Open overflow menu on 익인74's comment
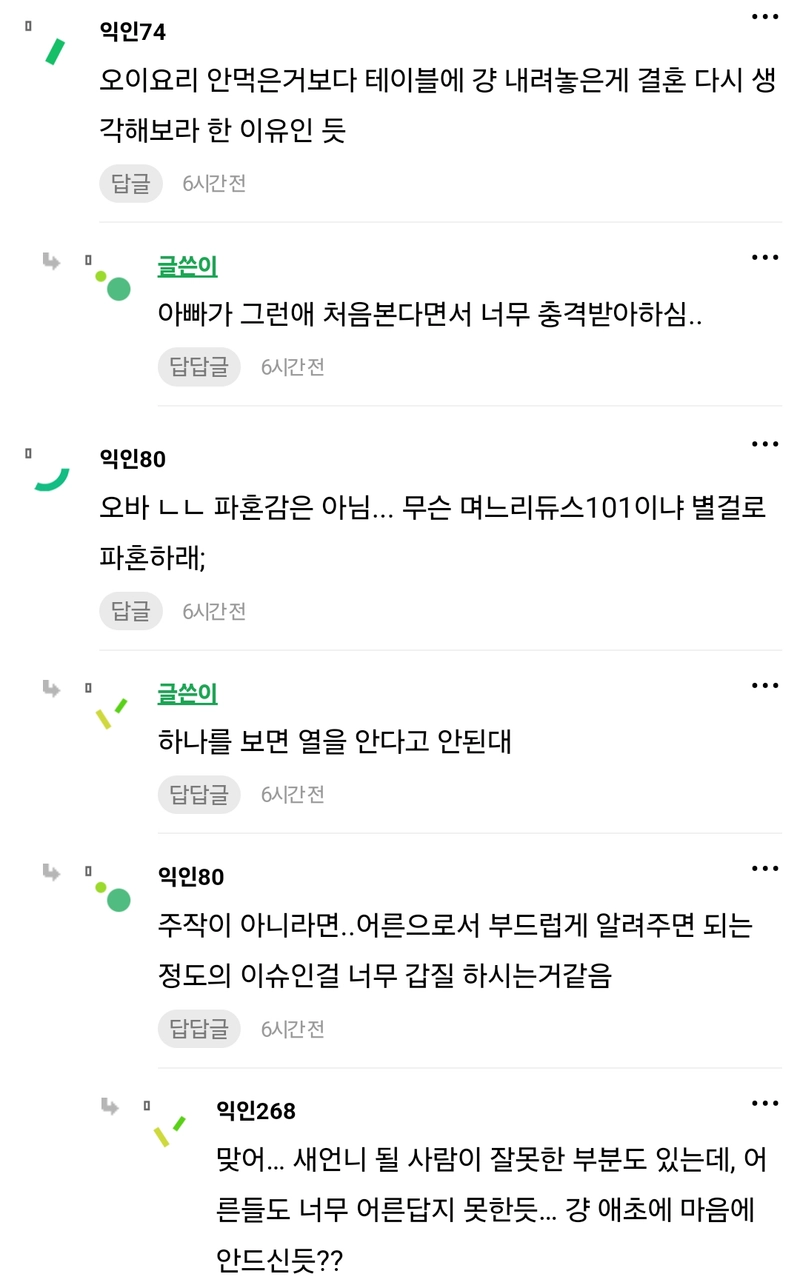Viewport: 800px width, 1282px height. pyautogui.click(x=765, y=17)
